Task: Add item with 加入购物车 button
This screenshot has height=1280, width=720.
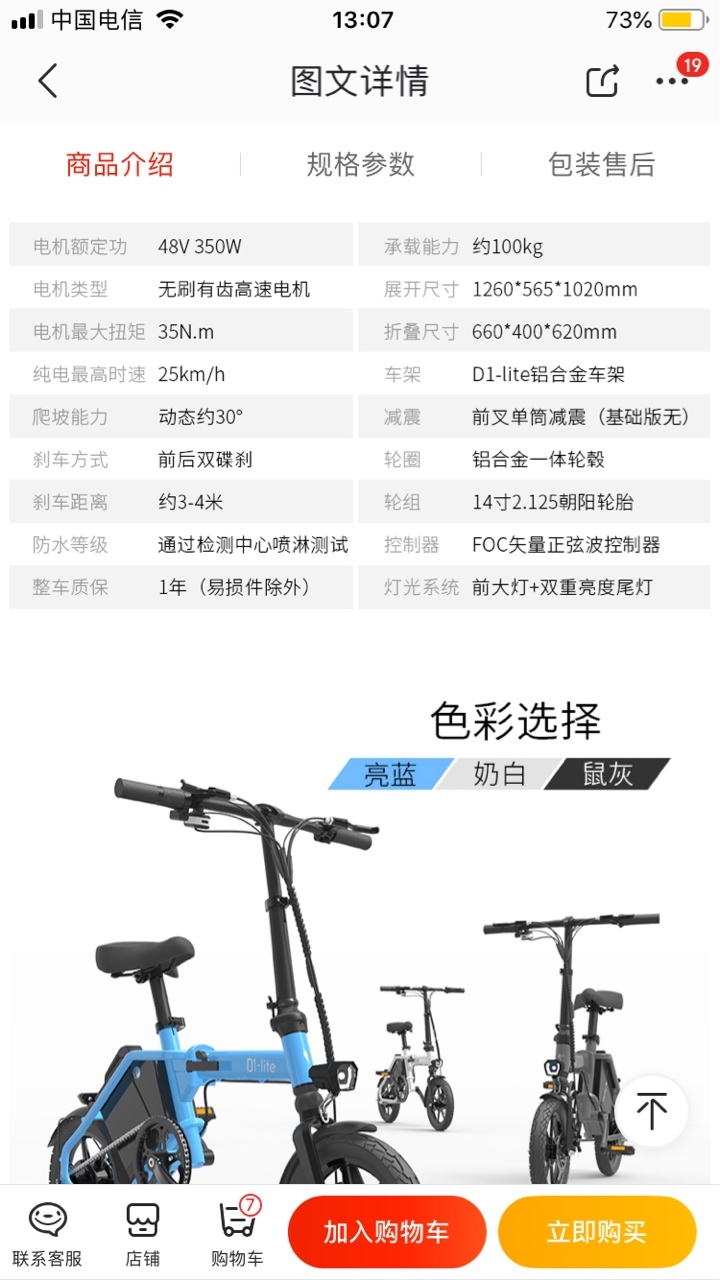Action: coord(386,1232)
